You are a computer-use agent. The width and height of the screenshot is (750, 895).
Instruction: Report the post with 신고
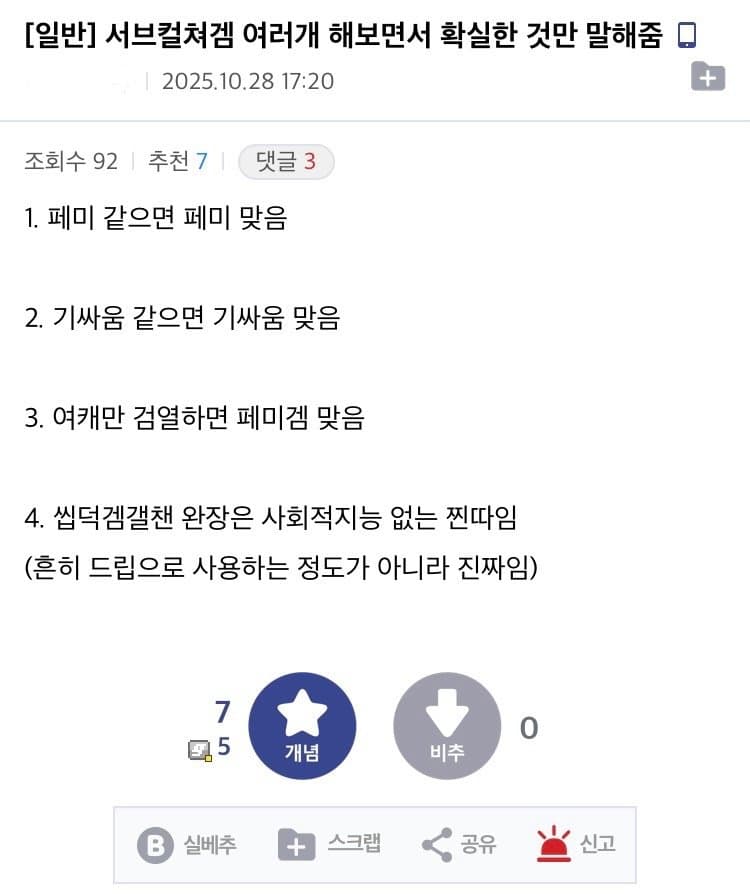click(x=576, y=844)
